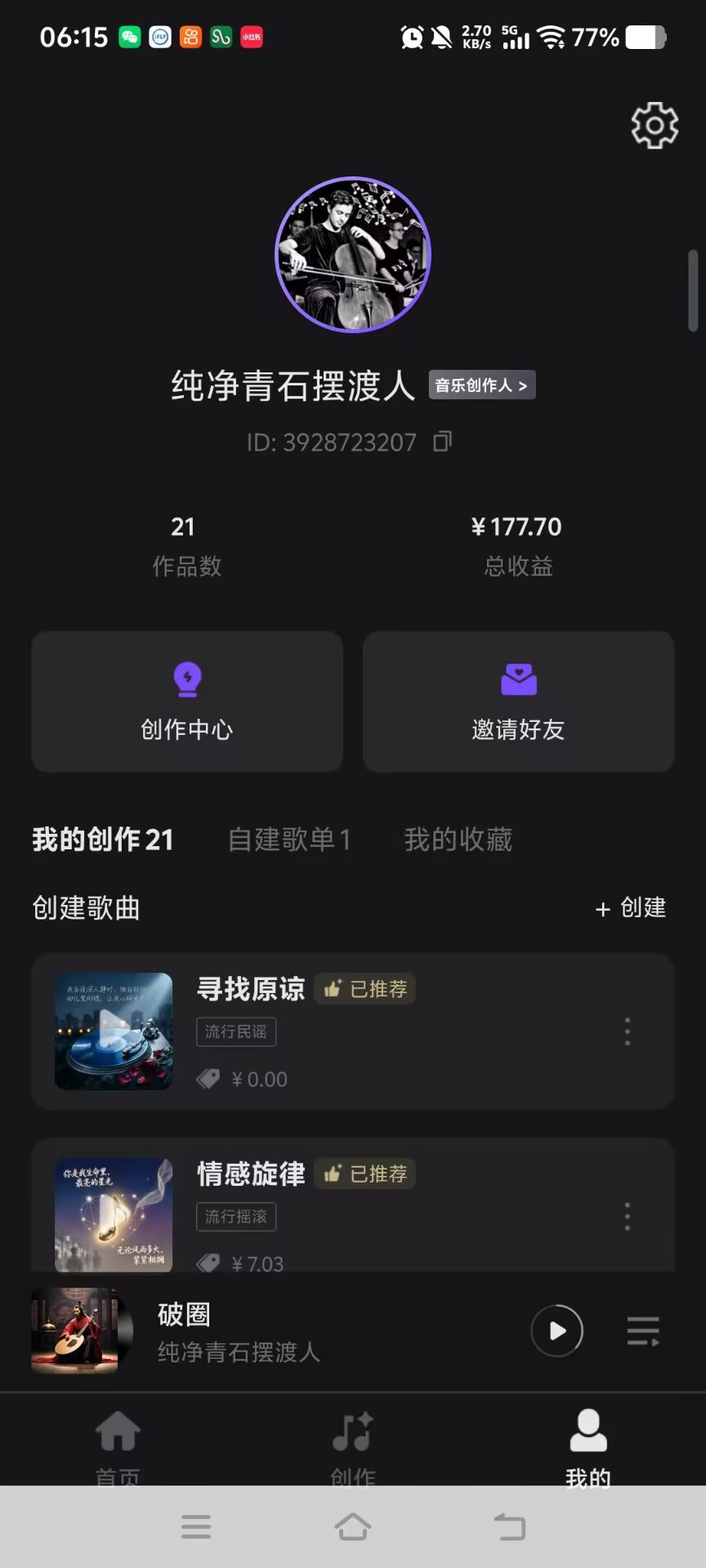Switch to 我的收藏 tab
The height and width of the screenshot is (1568, 706).
coord(458,840)
